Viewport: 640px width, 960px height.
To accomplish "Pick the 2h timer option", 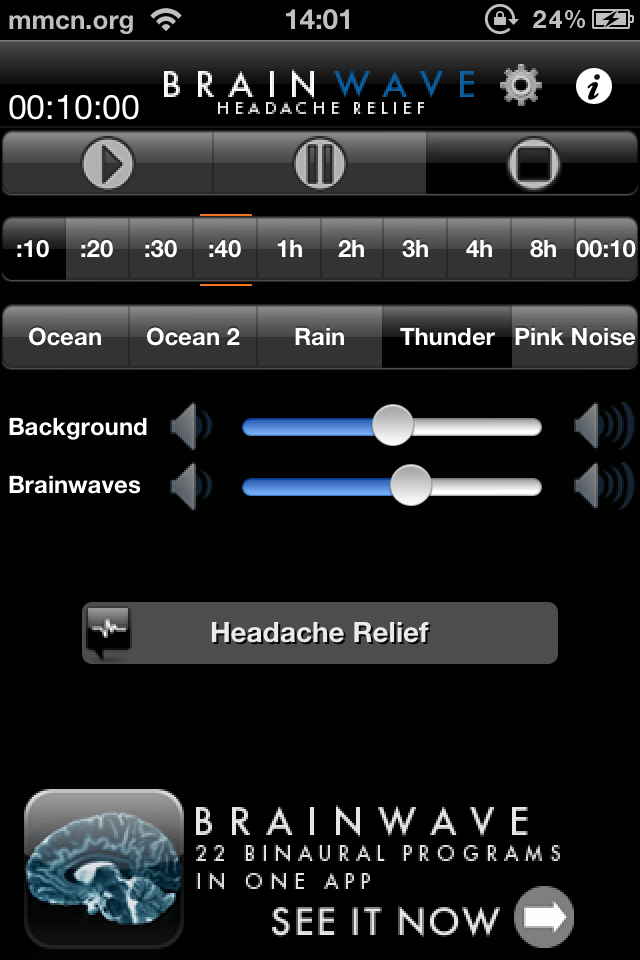I will pyautogui.click(x=352, y=249).
